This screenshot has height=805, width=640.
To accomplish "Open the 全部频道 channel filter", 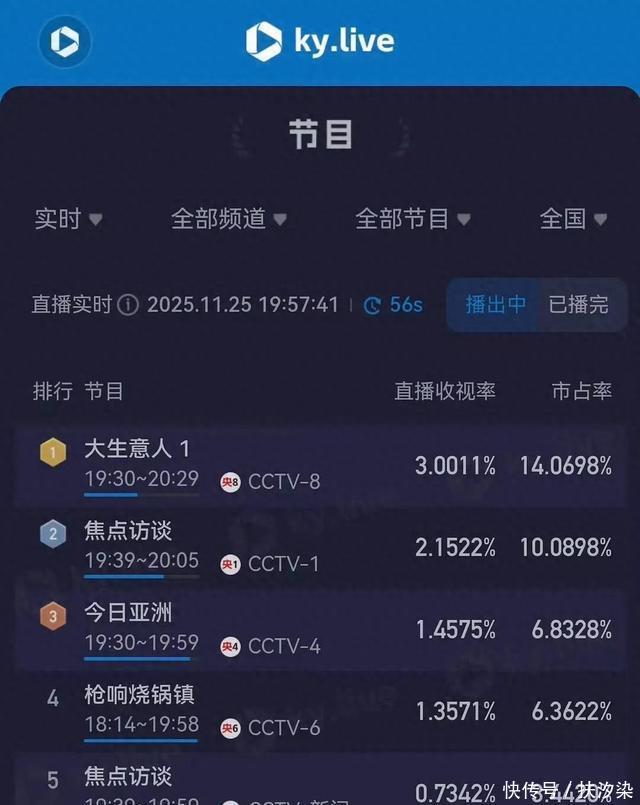I will tap(229, 219).
